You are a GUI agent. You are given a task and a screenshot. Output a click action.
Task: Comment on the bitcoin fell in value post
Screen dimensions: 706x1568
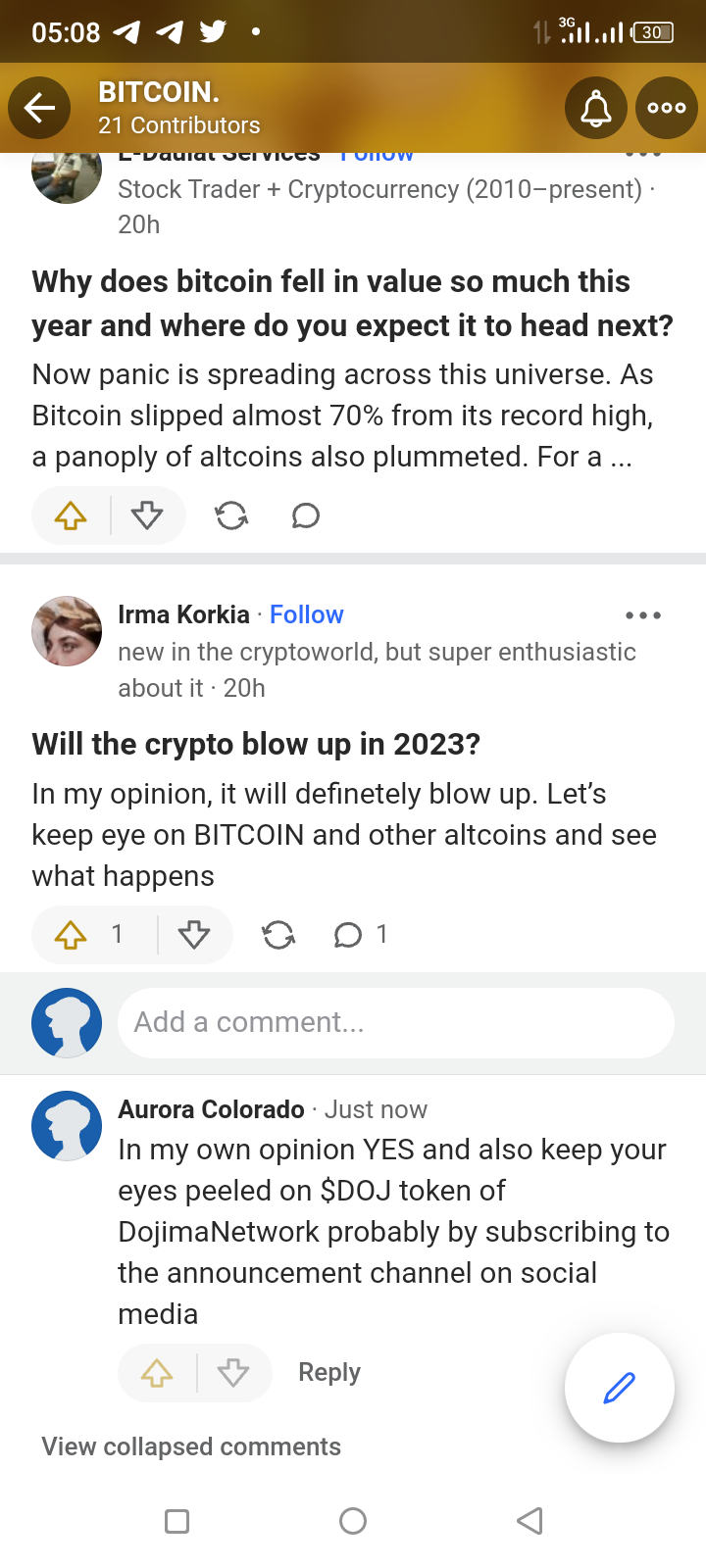tap(306, 515)
